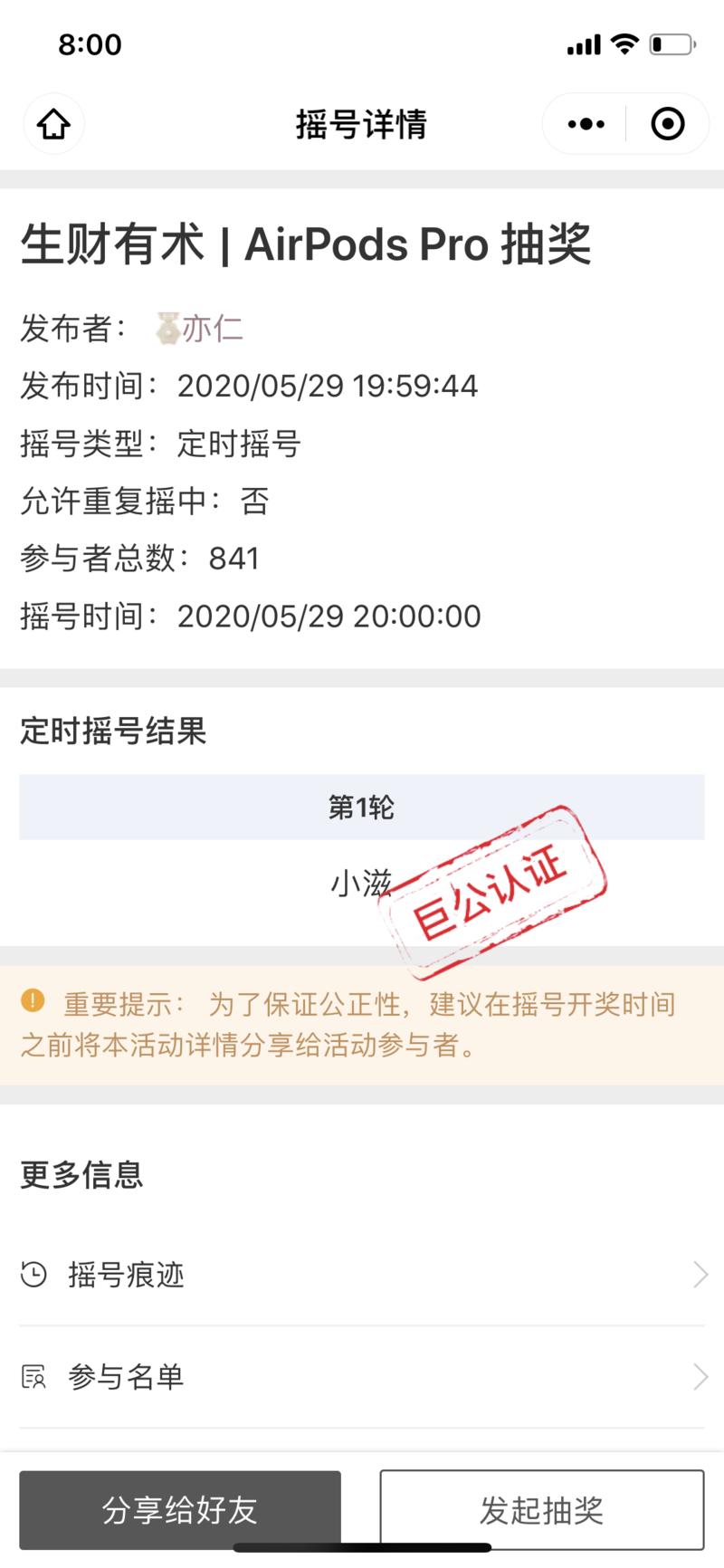
Task: Open the three-dot more menu
Action: tap(586, 124)
